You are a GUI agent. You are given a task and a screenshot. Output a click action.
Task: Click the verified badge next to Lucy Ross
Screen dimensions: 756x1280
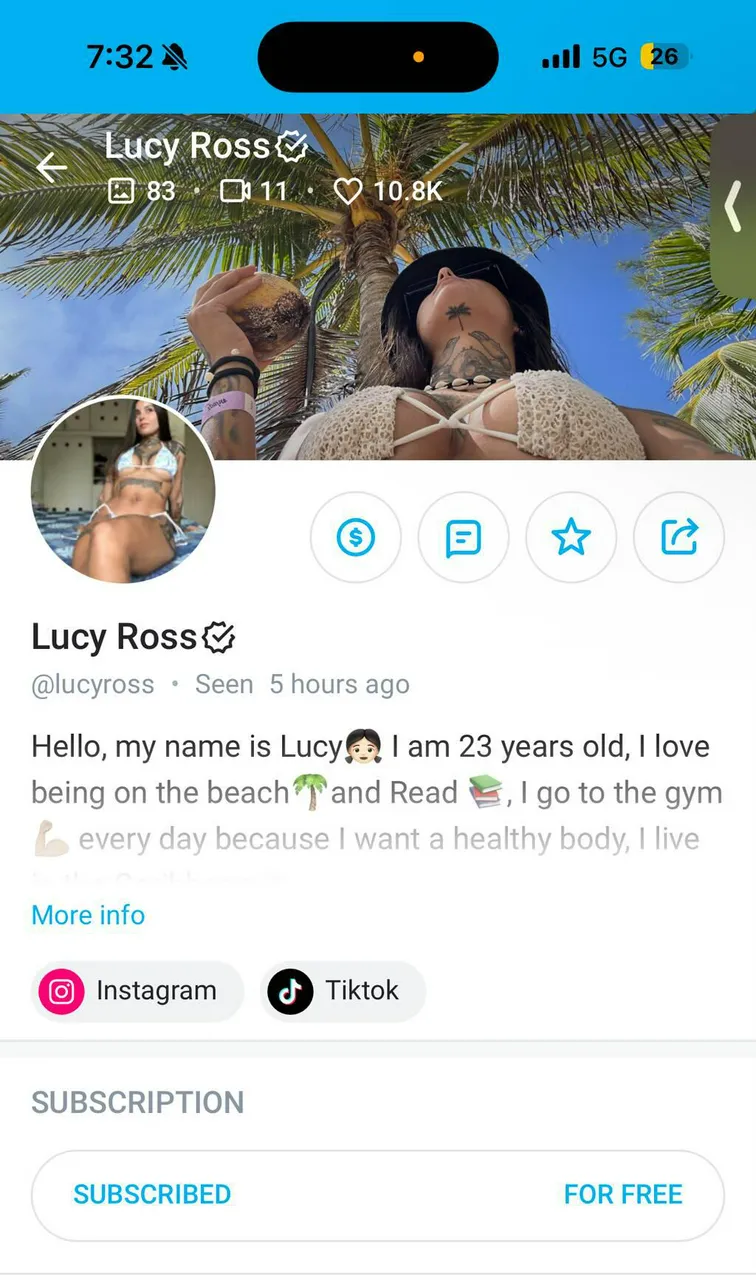tap(290, 144)
